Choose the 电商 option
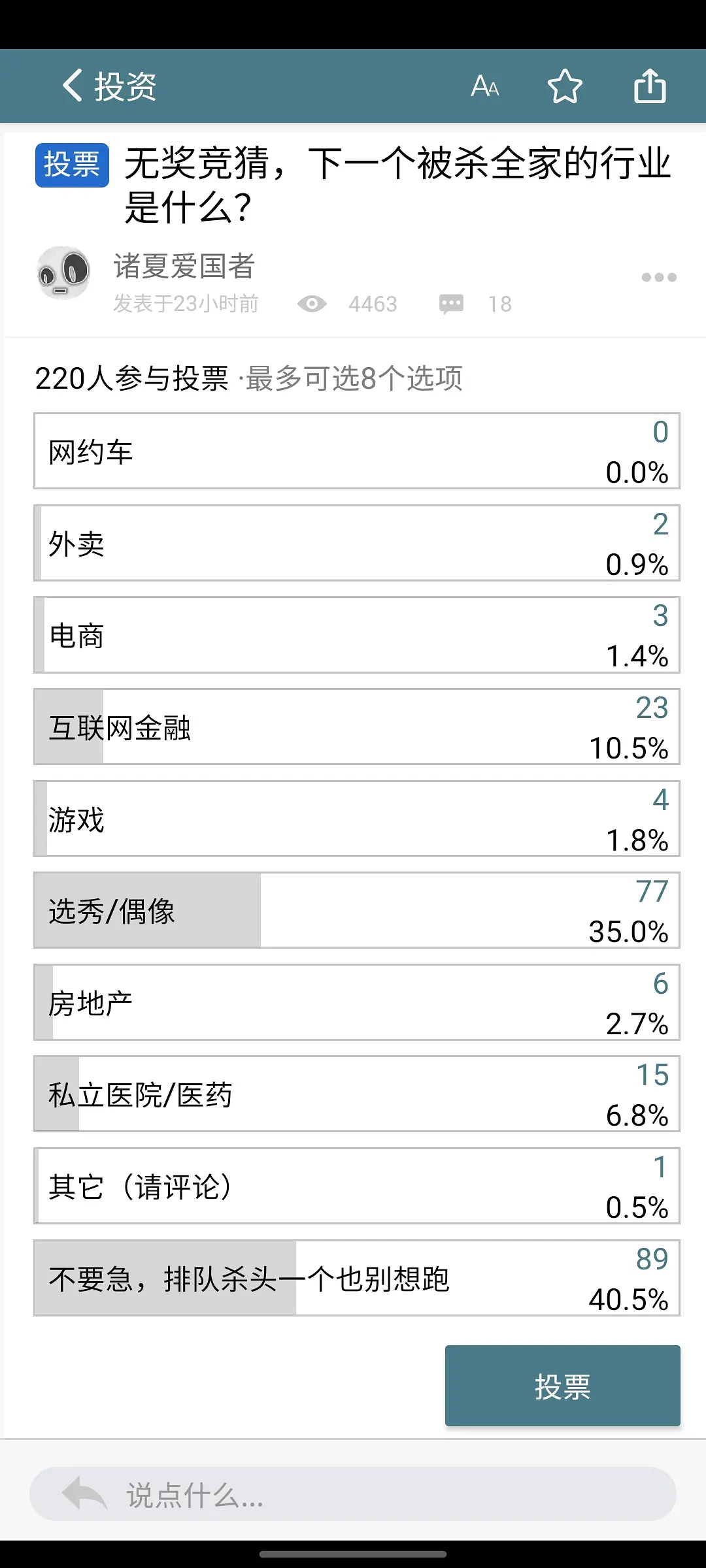This screenshot has width=706, height=1568. pos(356,635)
